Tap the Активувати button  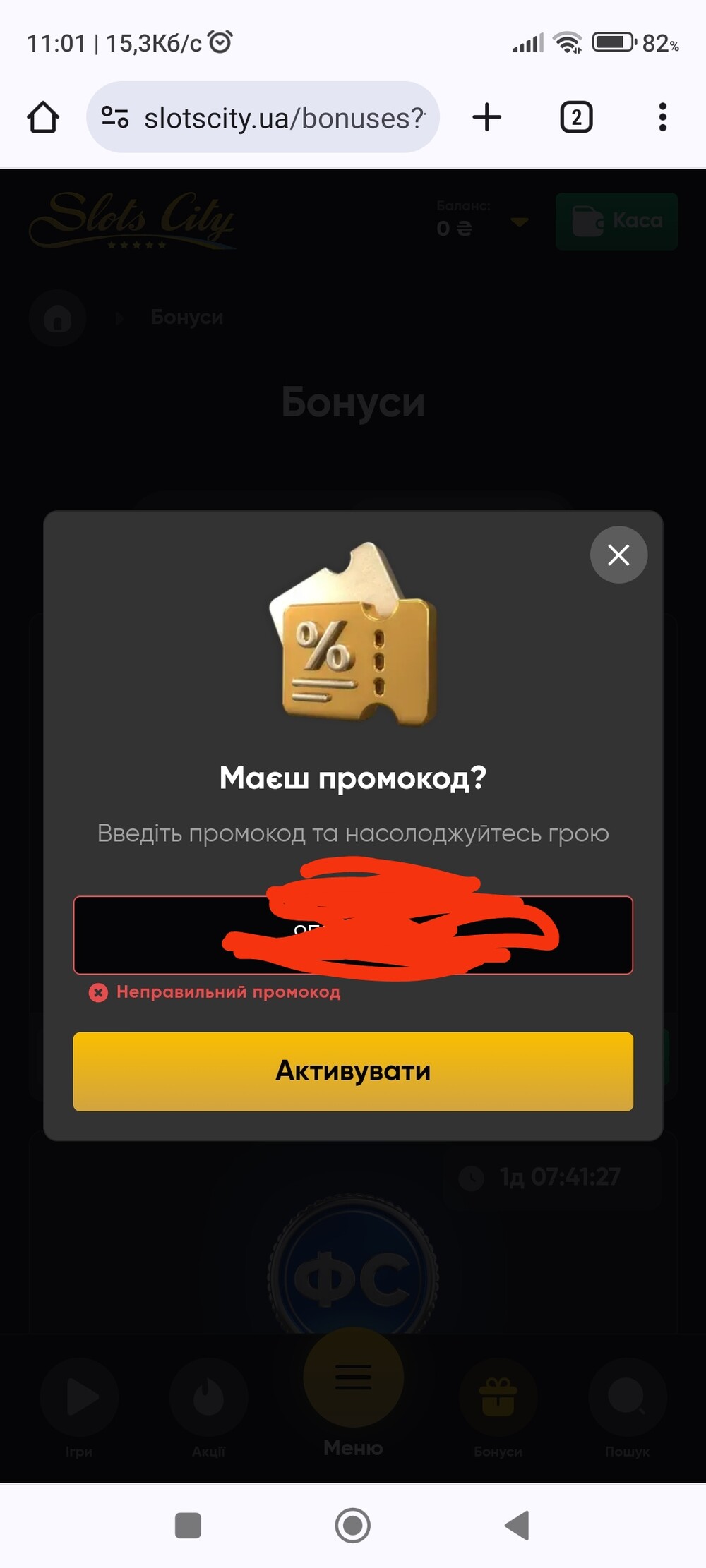(353, 1071)
